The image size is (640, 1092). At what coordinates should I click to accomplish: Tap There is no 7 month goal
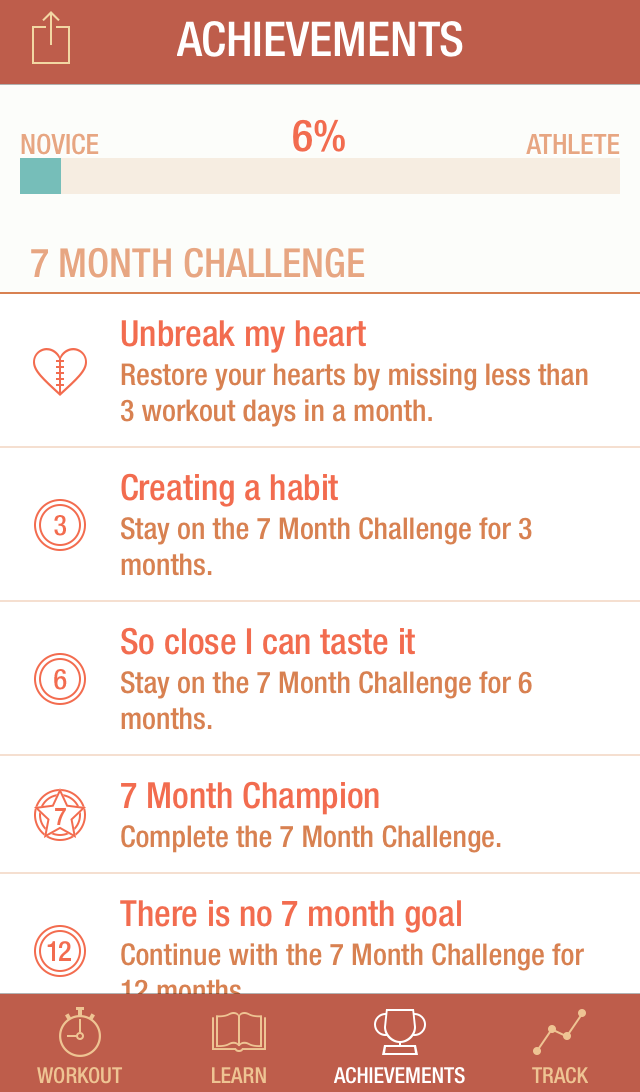pos(320,934)
